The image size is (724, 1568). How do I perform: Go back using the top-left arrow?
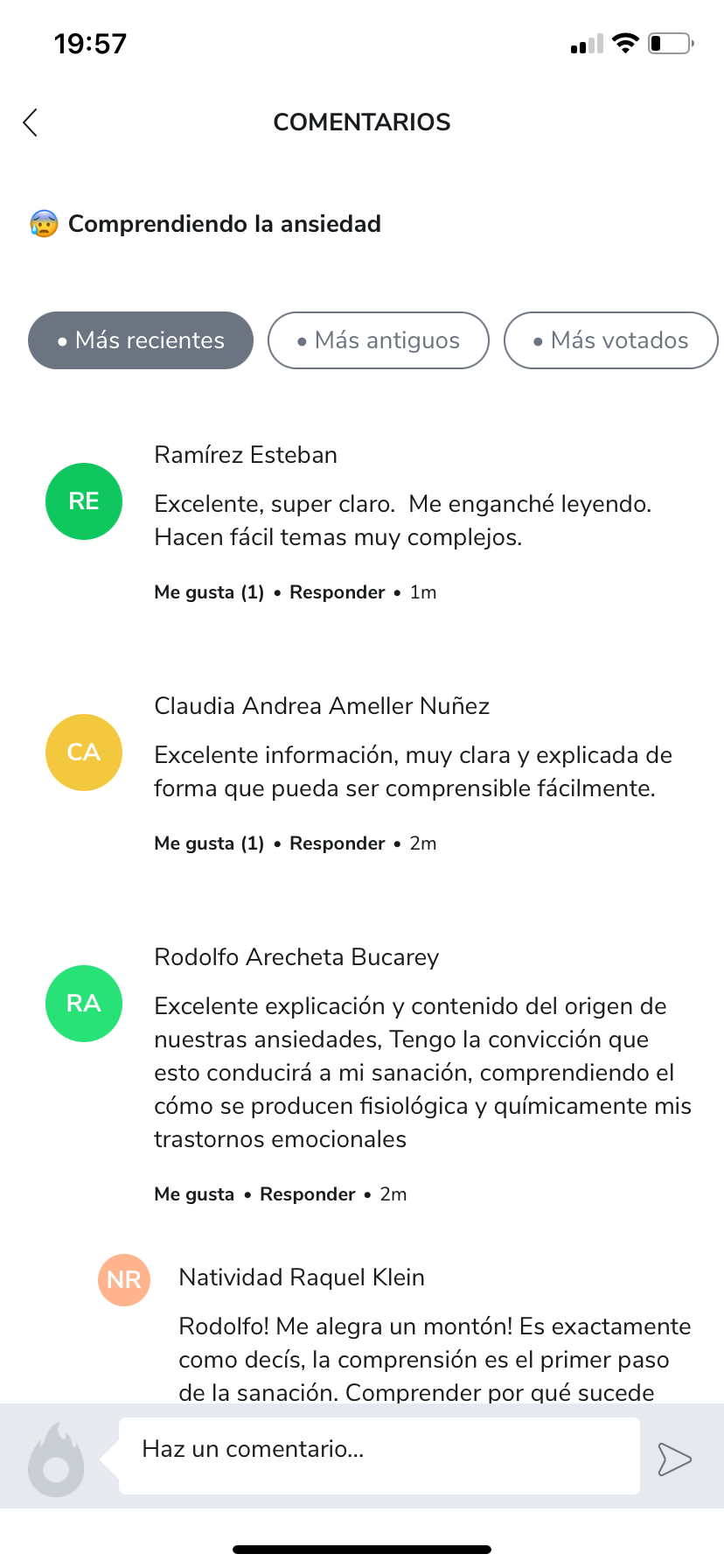(x=31, y=122)
